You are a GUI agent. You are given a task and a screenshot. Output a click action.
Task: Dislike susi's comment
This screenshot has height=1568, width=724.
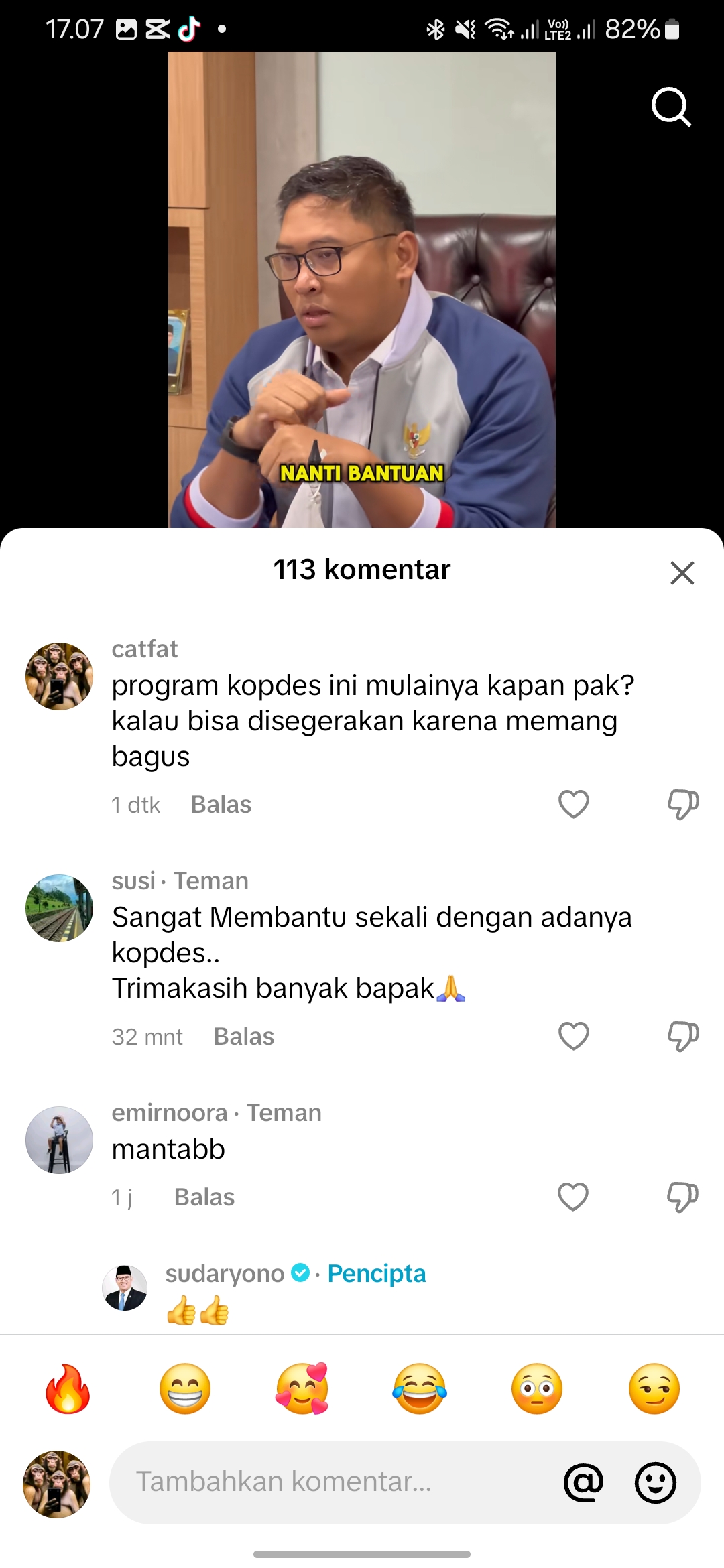682,1036
